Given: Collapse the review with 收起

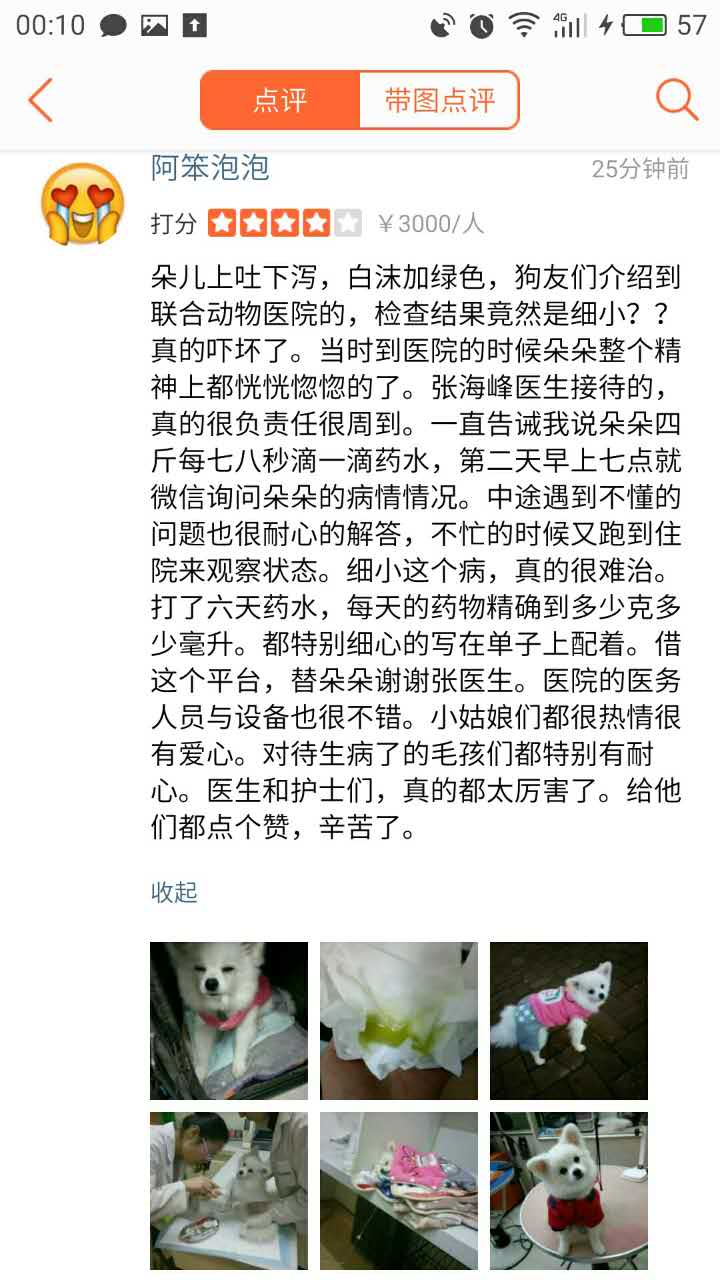Looking at the screenshot, I should point(174,892).
